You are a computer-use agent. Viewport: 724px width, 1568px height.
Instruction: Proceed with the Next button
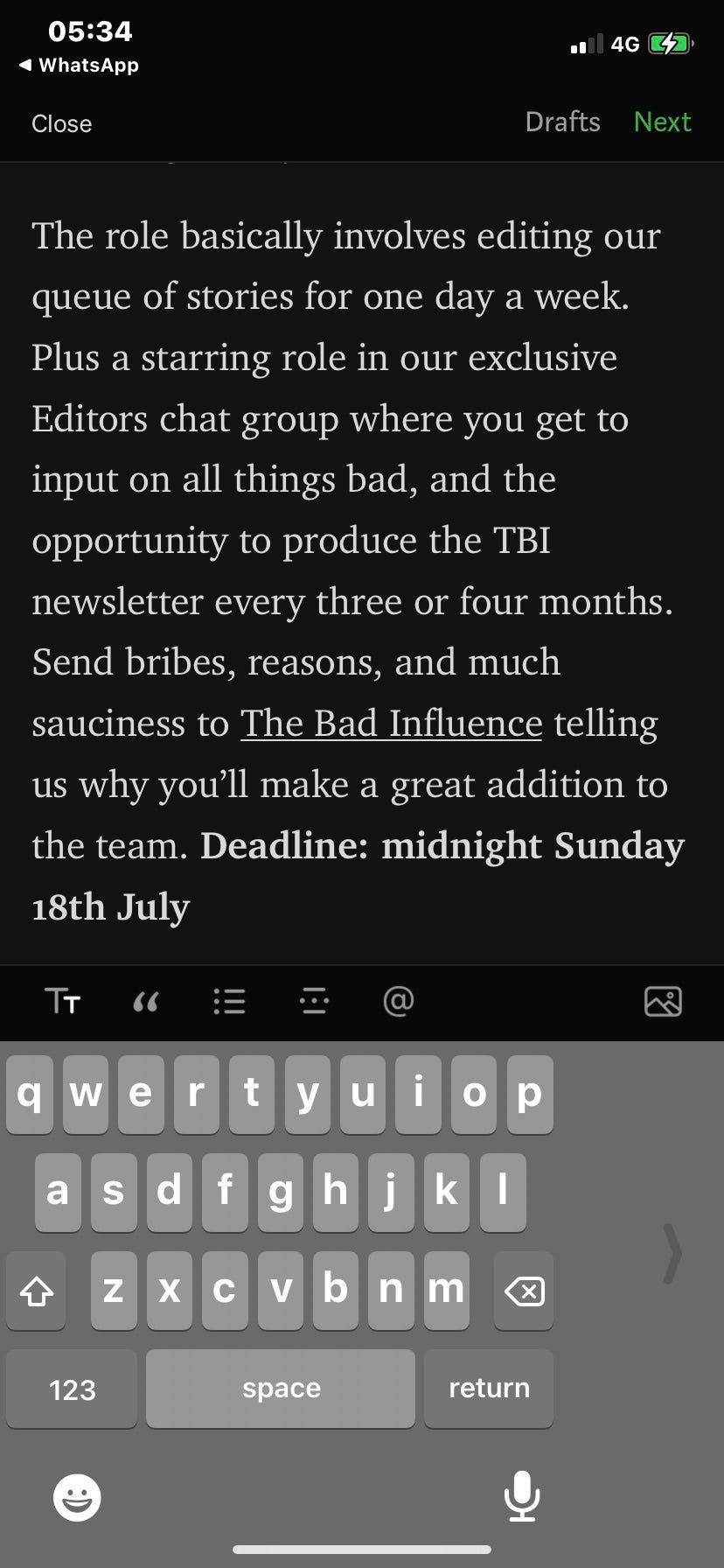coord(662,122)
